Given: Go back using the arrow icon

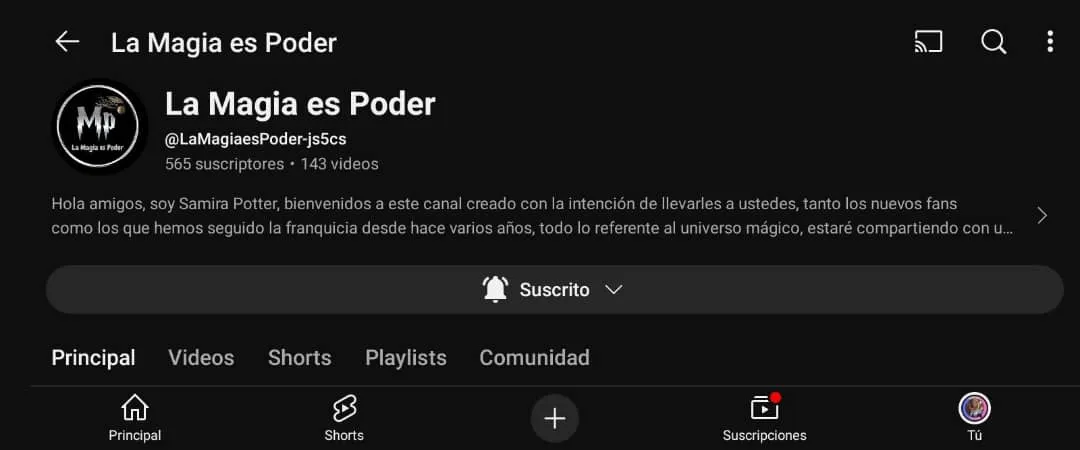Looking at the screenshot, I should (x=67, y=42).
